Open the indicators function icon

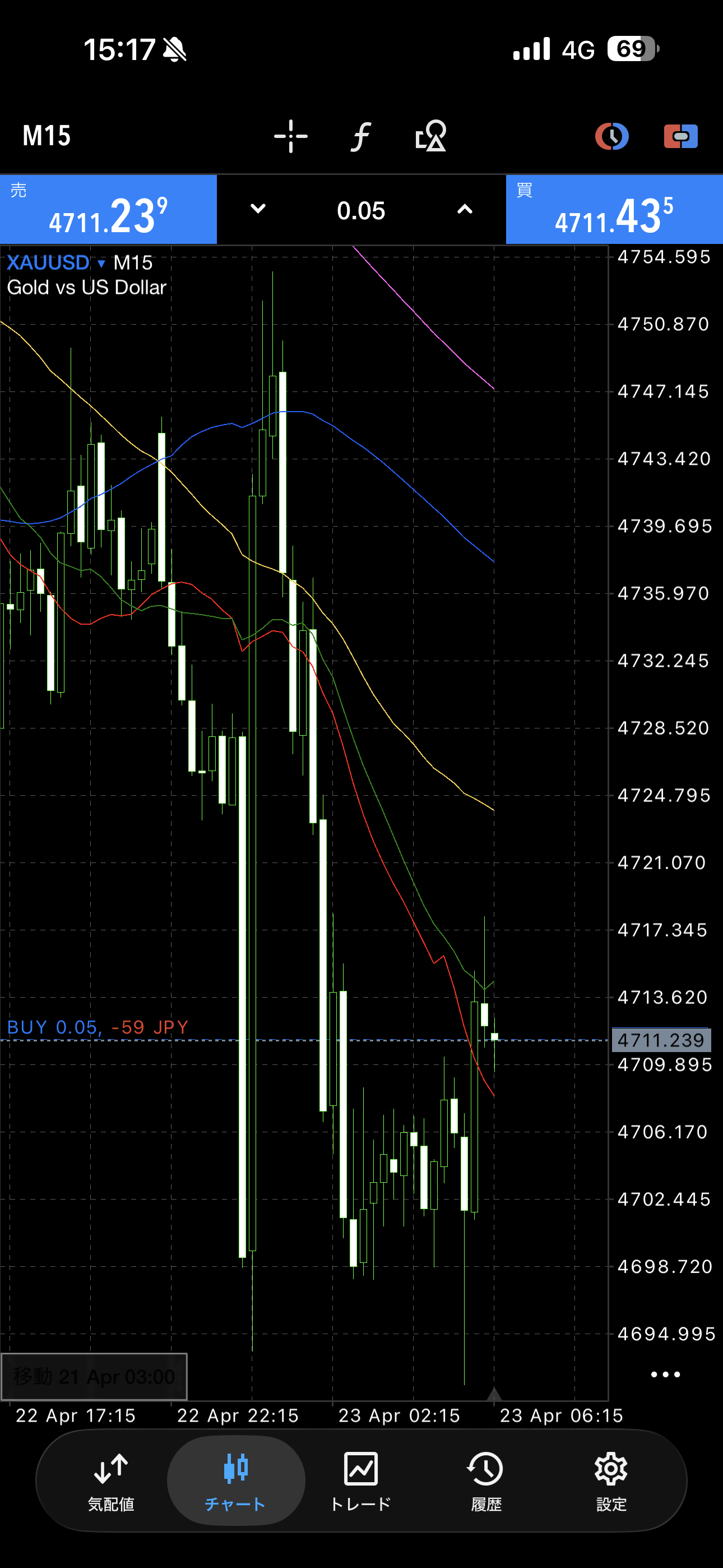point(361,136)
